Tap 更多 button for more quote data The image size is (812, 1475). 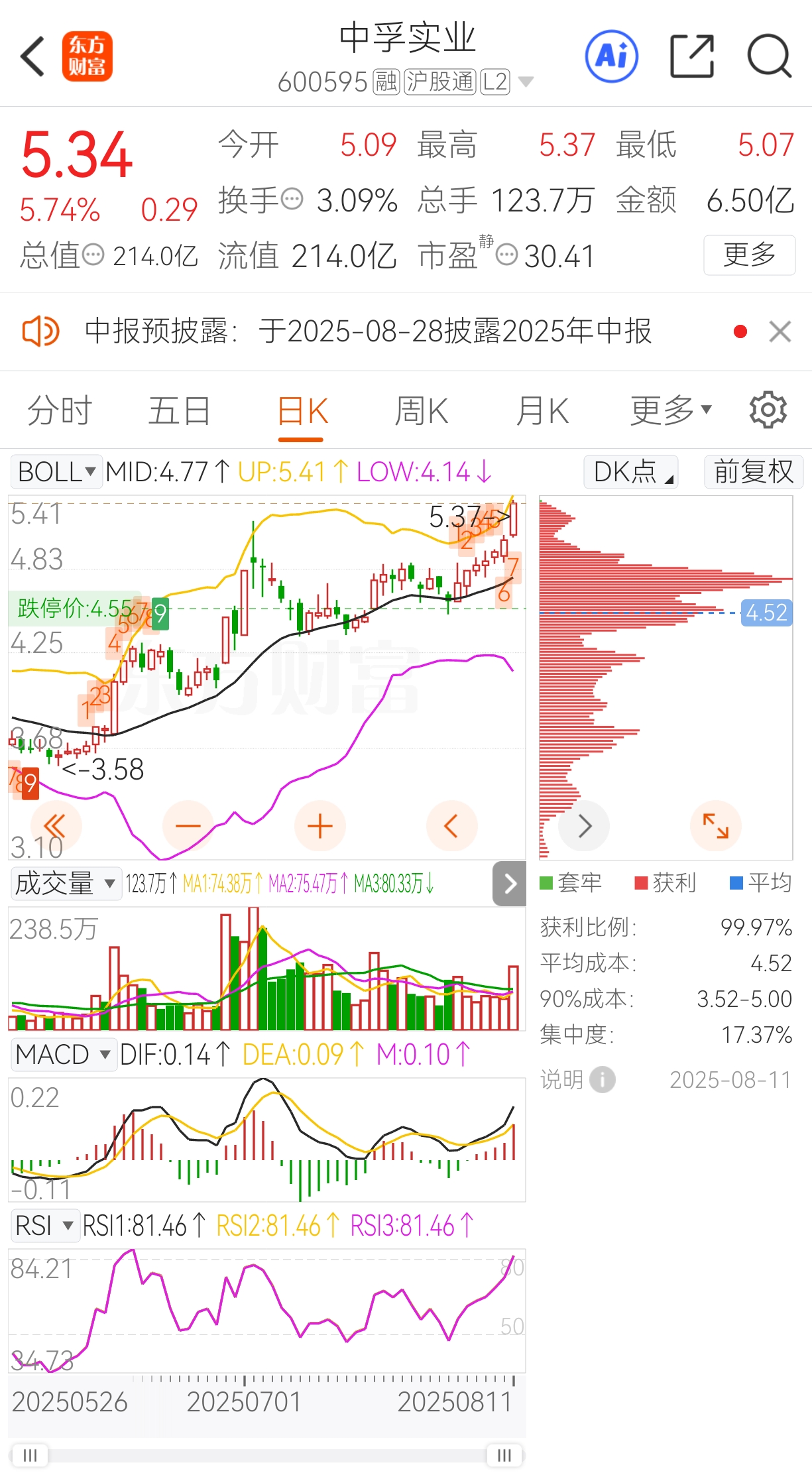[749, 255]
